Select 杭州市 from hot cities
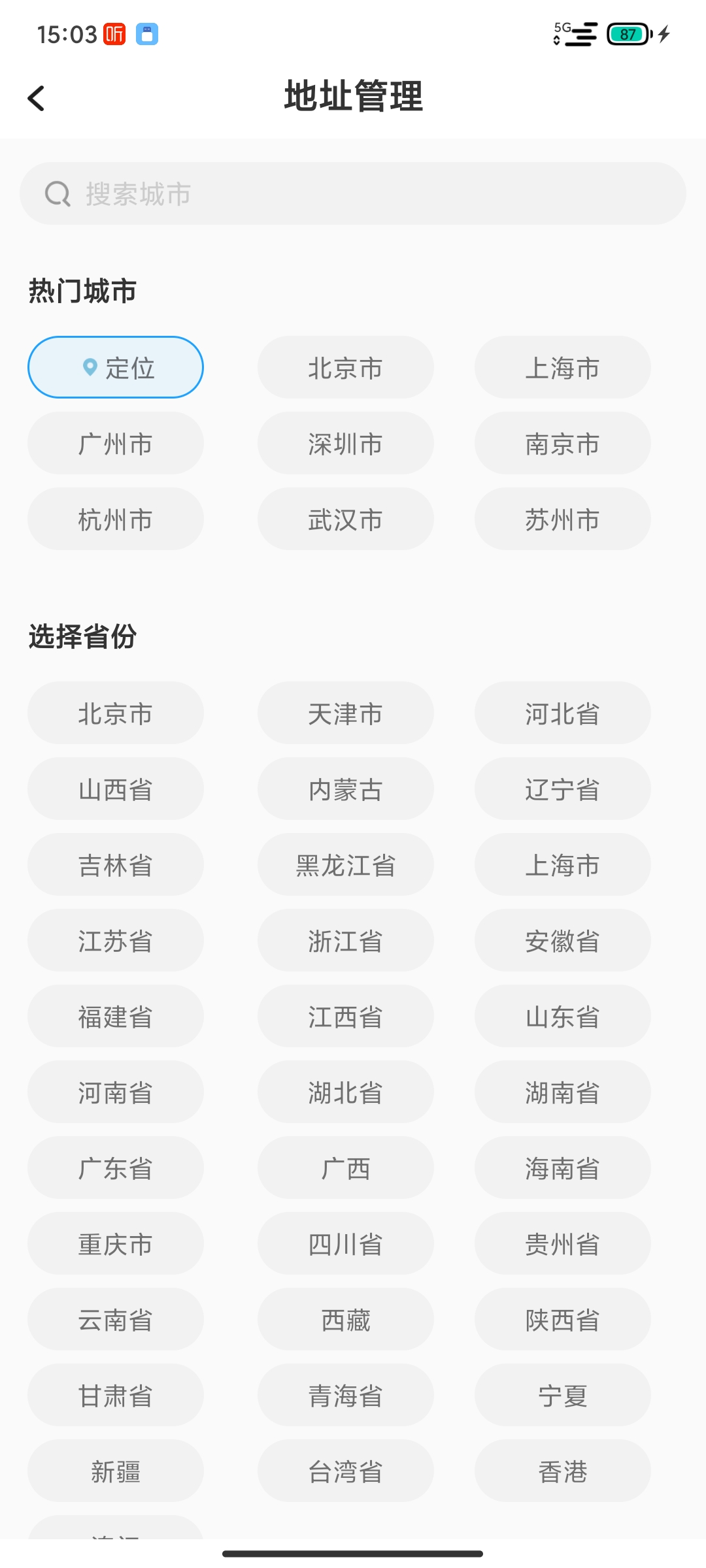Viewport: 706px width, 1568px height. click(x=116, y=519)
